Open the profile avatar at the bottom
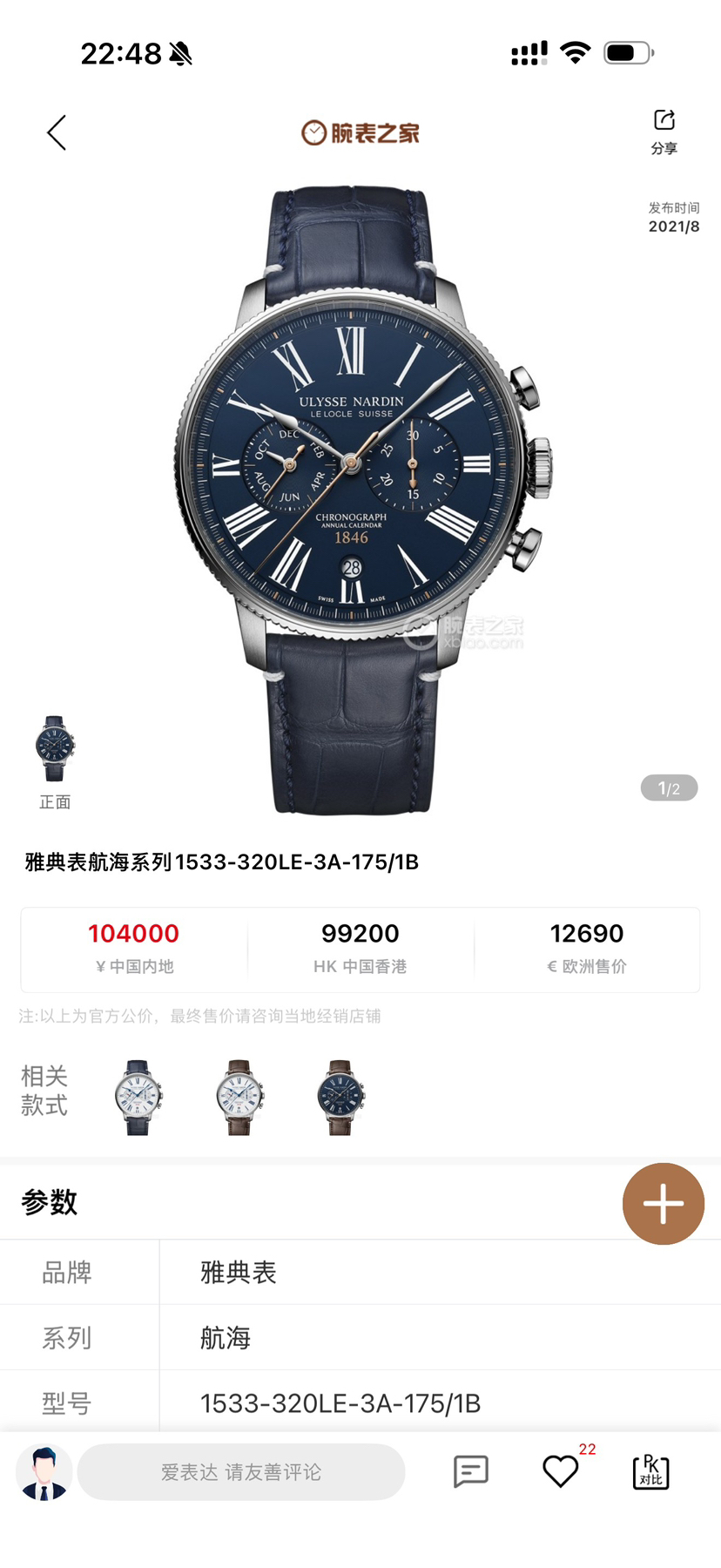 [44, 1471]
